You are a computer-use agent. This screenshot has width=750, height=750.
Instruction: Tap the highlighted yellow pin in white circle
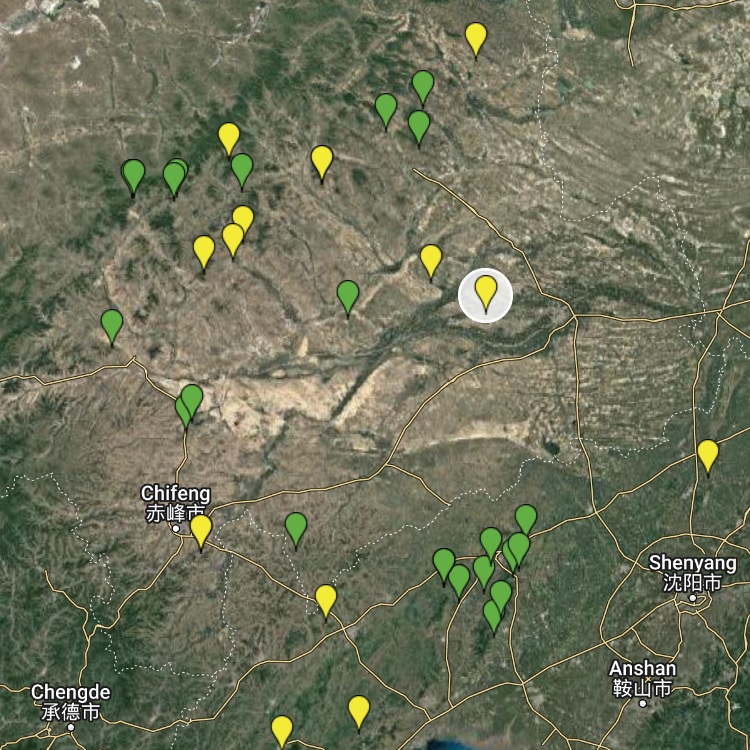click(x=486, y=293)
